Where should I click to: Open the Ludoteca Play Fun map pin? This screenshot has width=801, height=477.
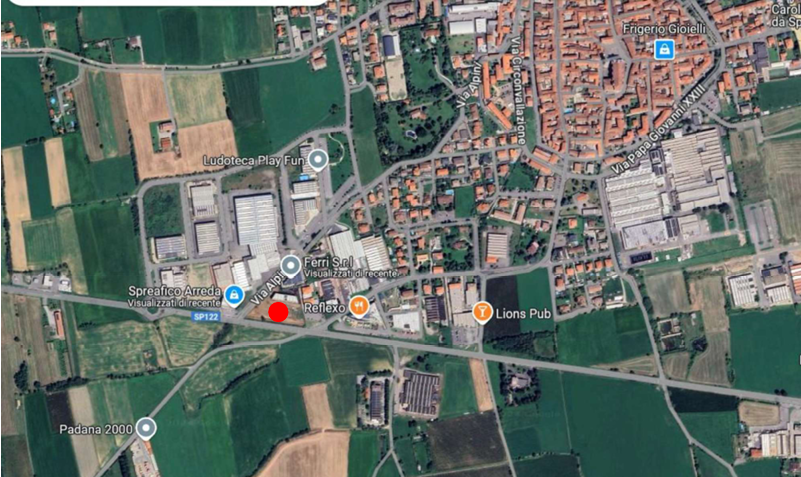tap(318, 158)
